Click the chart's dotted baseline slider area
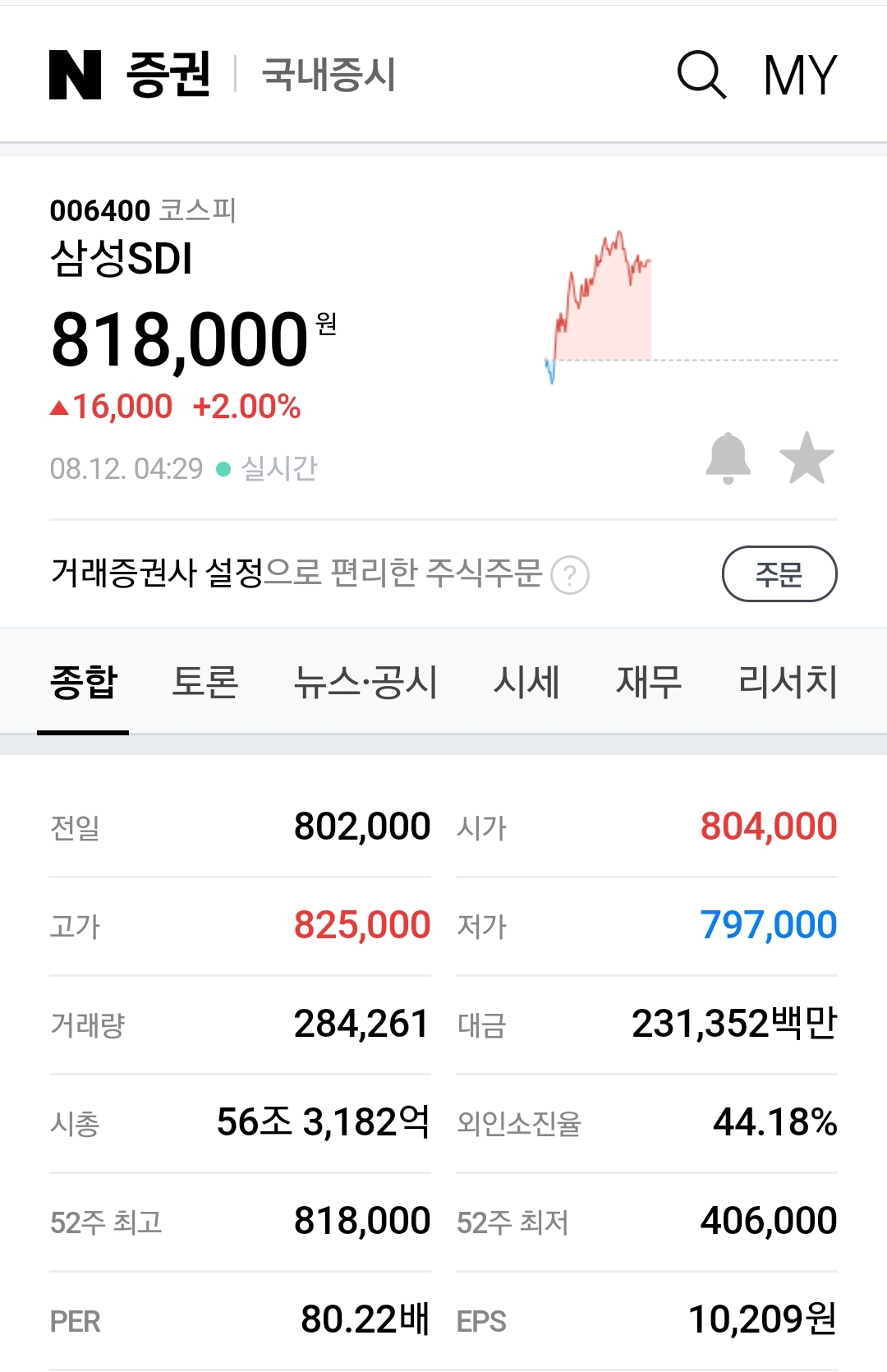 (x=739, y=359)
